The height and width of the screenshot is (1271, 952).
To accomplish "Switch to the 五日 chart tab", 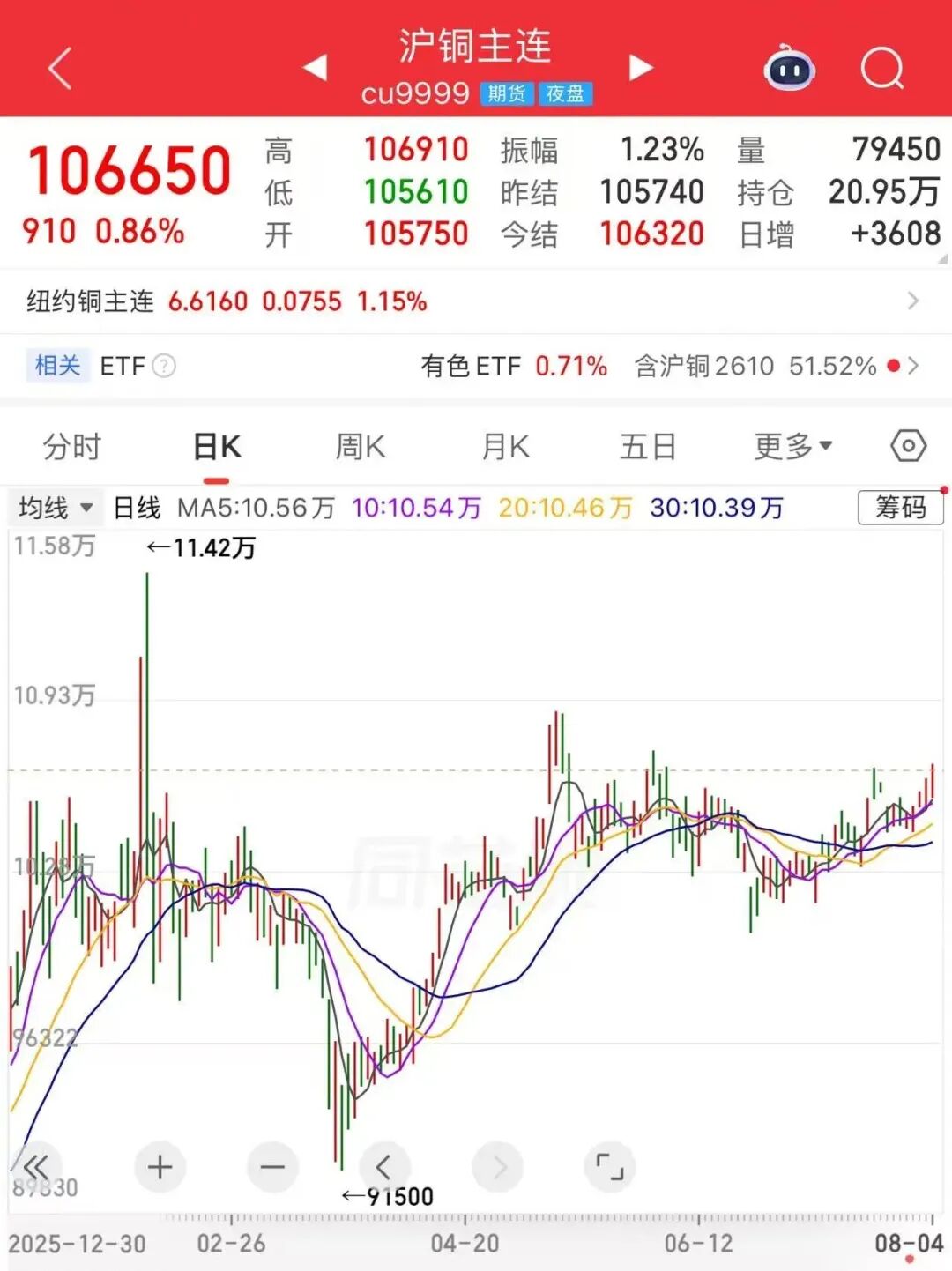I will coord(648,447).
